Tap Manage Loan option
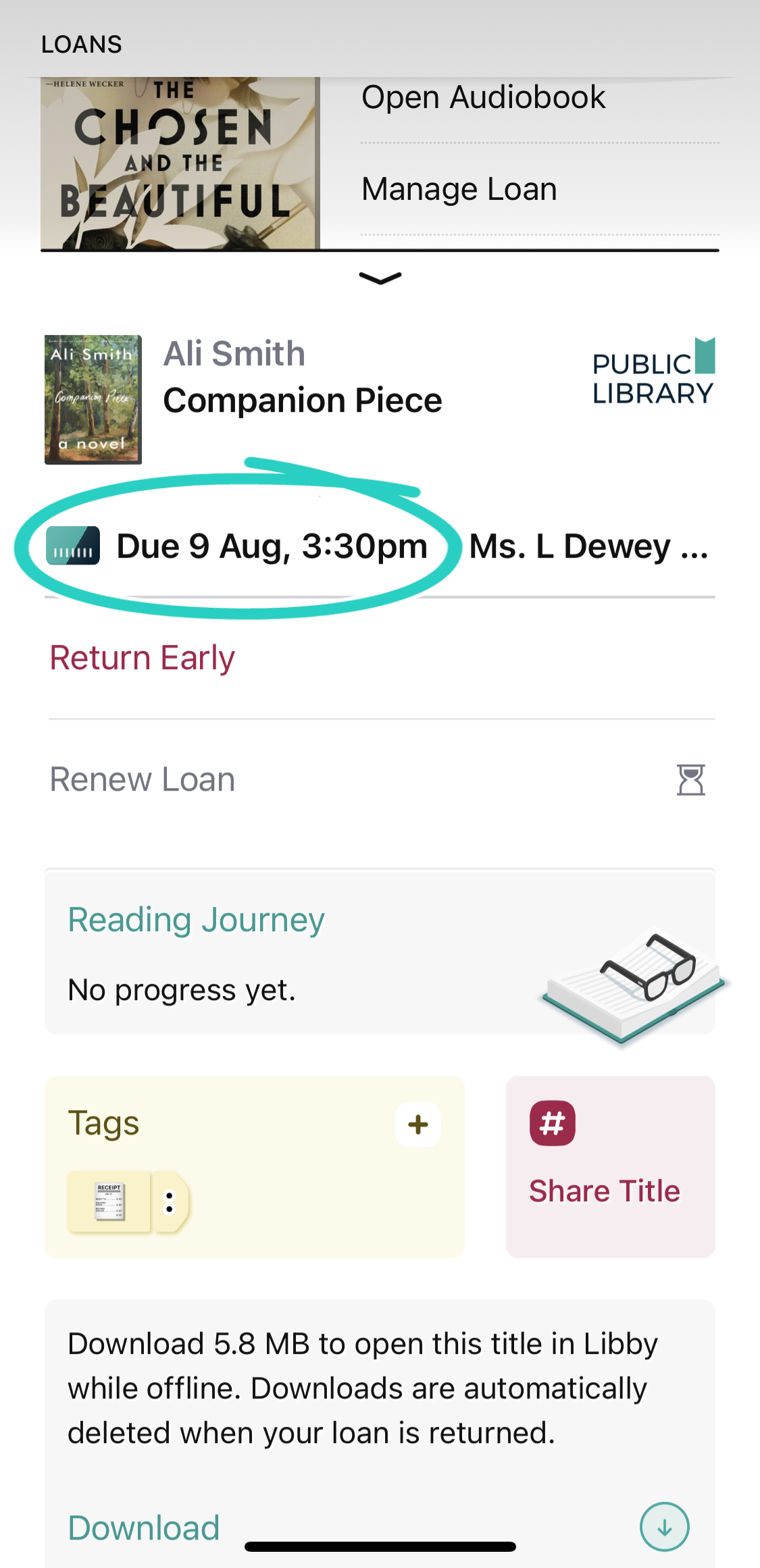 click(x=459, y=190)
